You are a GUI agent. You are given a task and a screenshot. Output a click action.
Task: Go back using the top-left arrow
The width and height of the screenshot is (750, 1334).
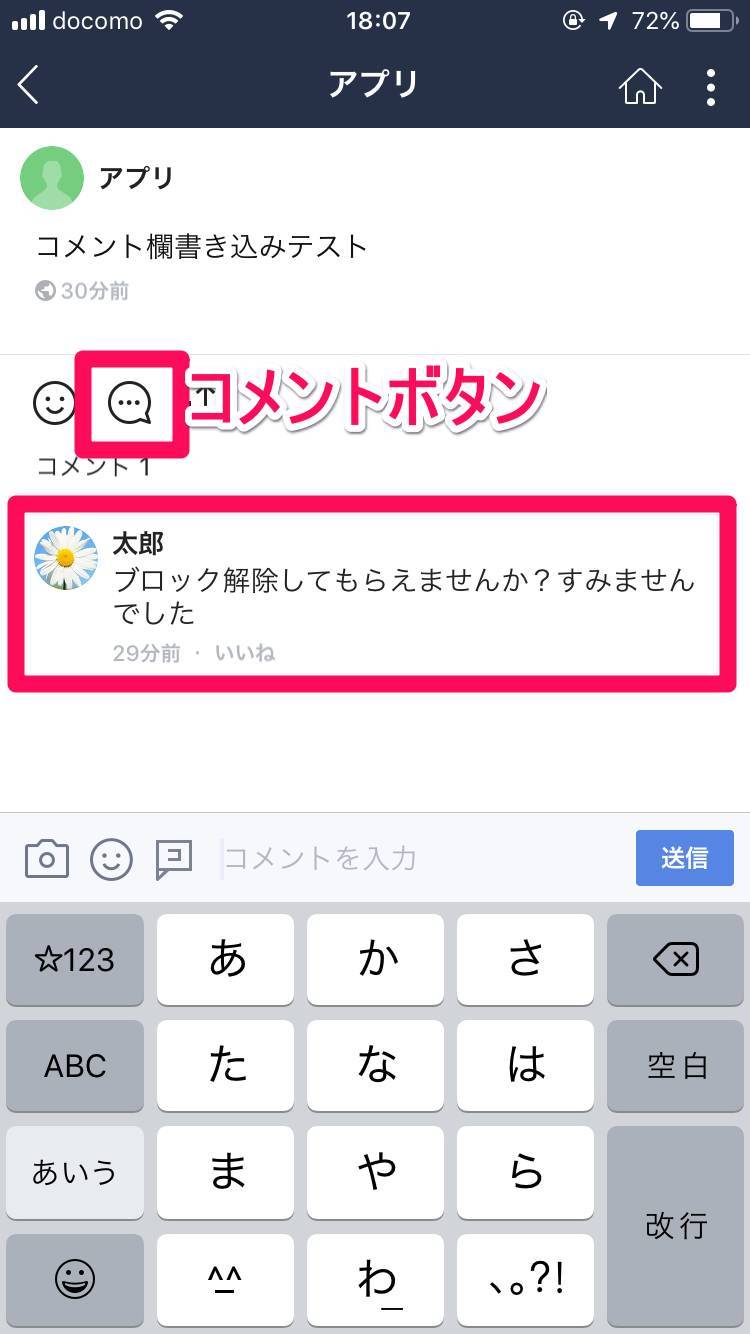click(29, 86)
